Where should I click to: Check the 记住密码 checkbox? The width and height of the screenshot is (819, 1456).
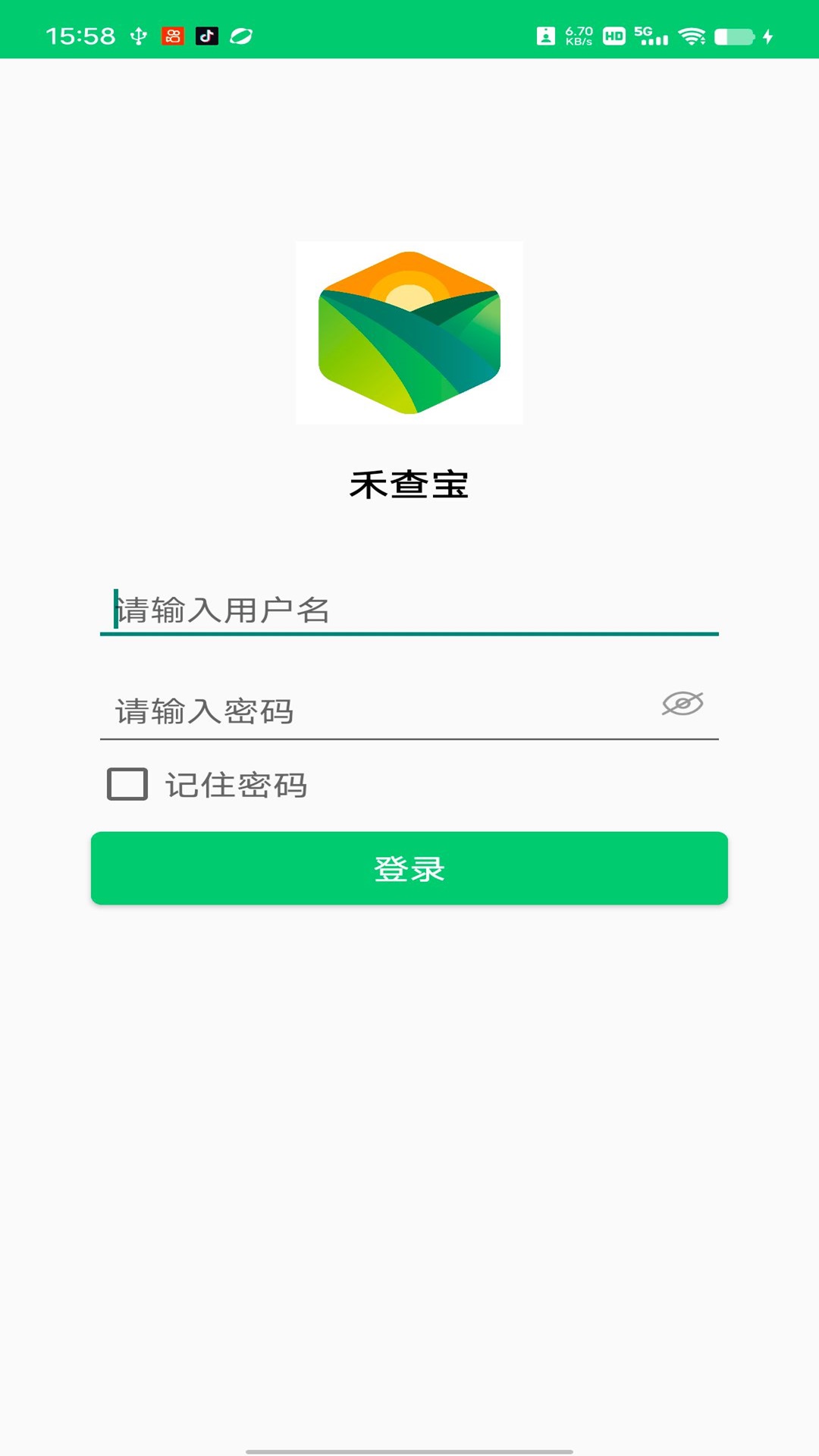[x=127, y=785]
